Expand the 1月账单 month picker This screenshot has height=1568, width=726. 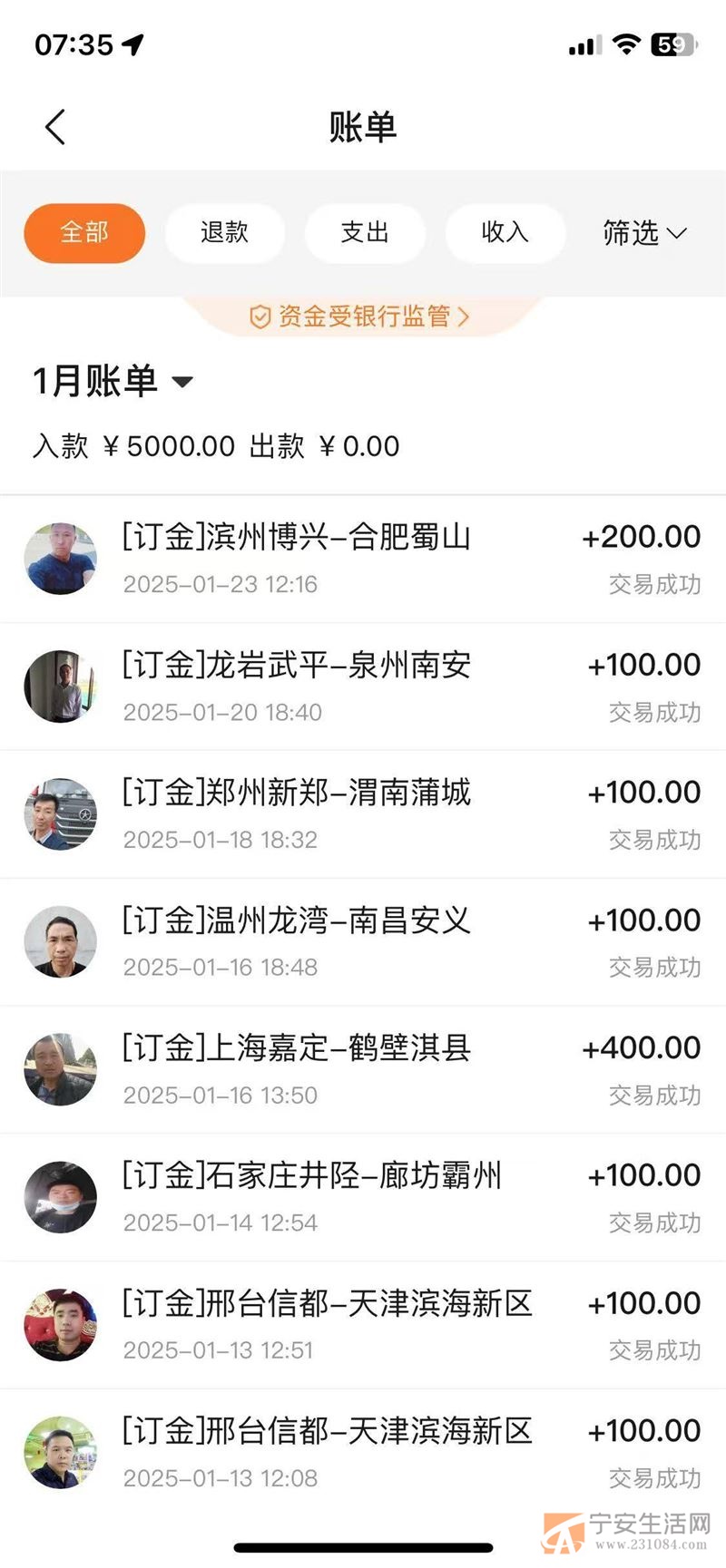coord(113,381)
